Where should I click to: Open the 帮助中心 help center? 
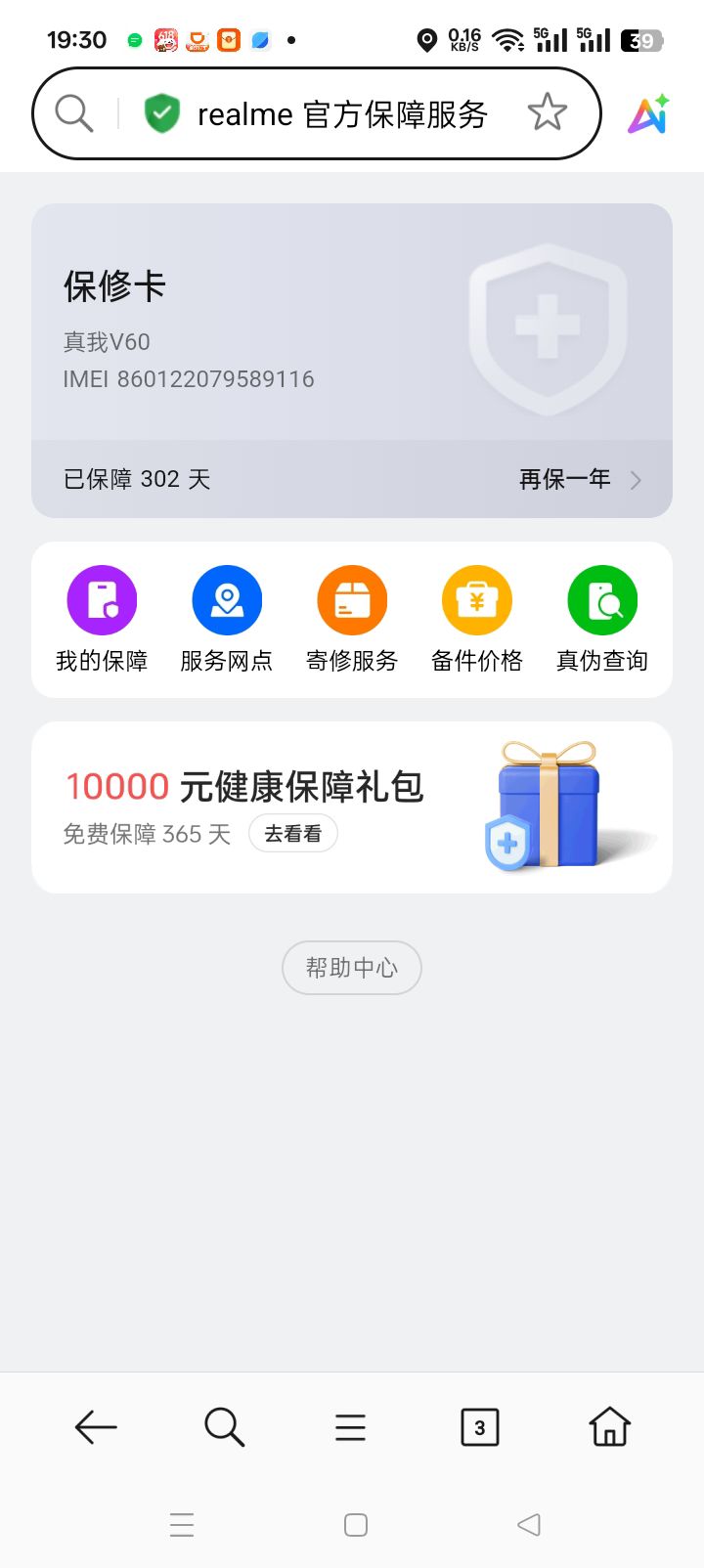tap(352, 968)
